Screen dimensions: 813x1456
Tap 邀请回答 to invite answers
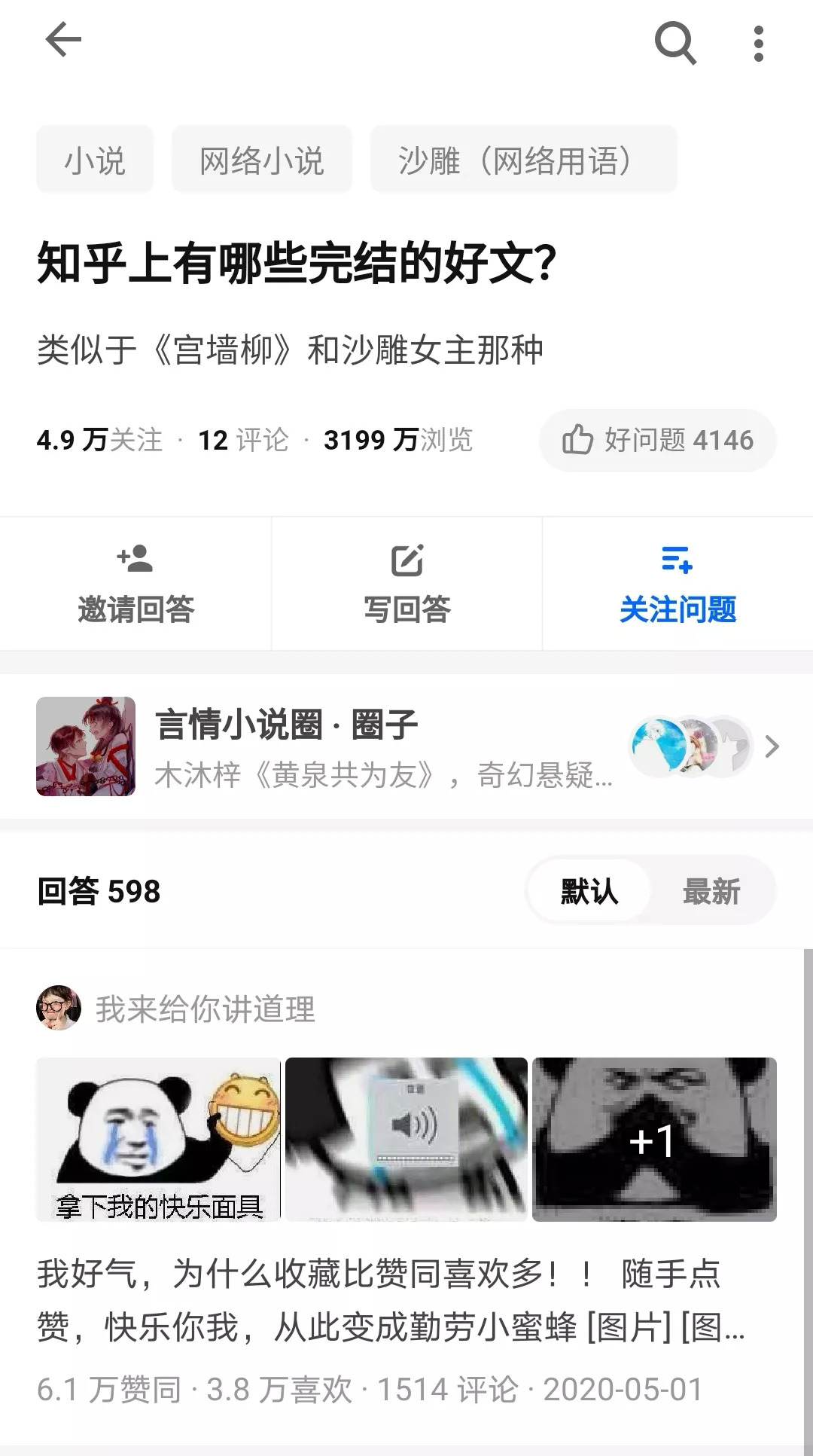pos(135,585)
